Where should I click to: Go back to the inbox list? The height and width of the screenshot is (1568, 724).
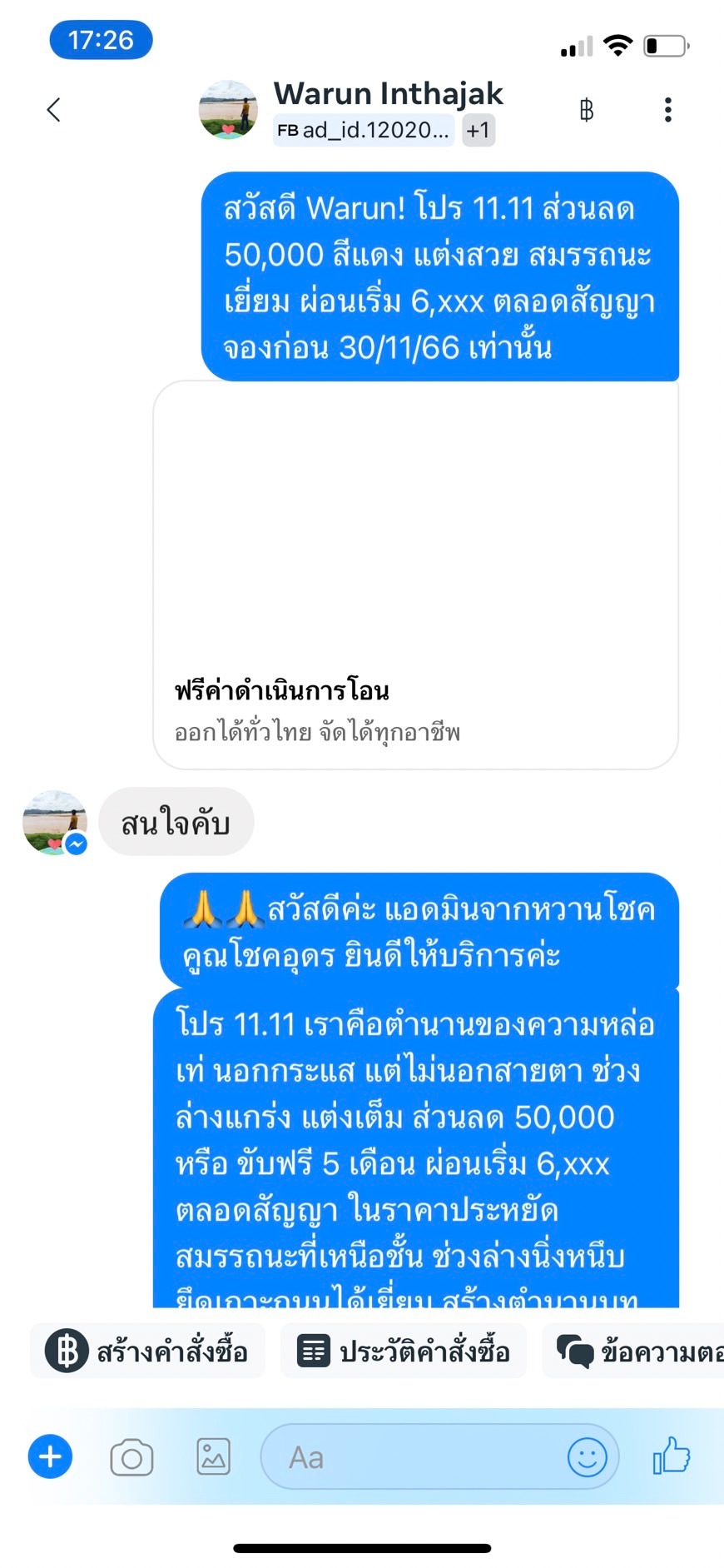tap(54, 110)
